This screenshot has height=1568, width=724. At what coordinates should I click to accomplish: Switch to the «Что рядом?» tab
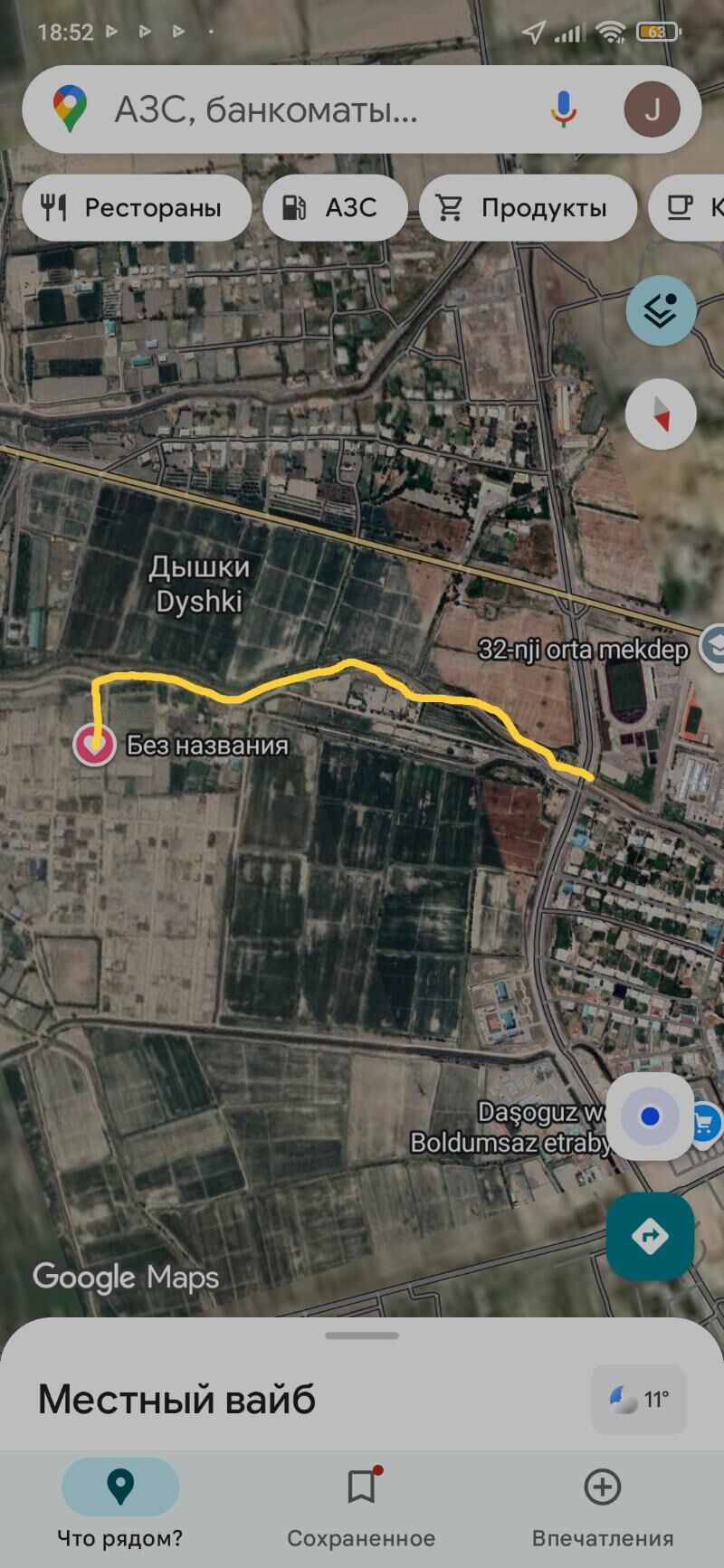click(120, 1504)
